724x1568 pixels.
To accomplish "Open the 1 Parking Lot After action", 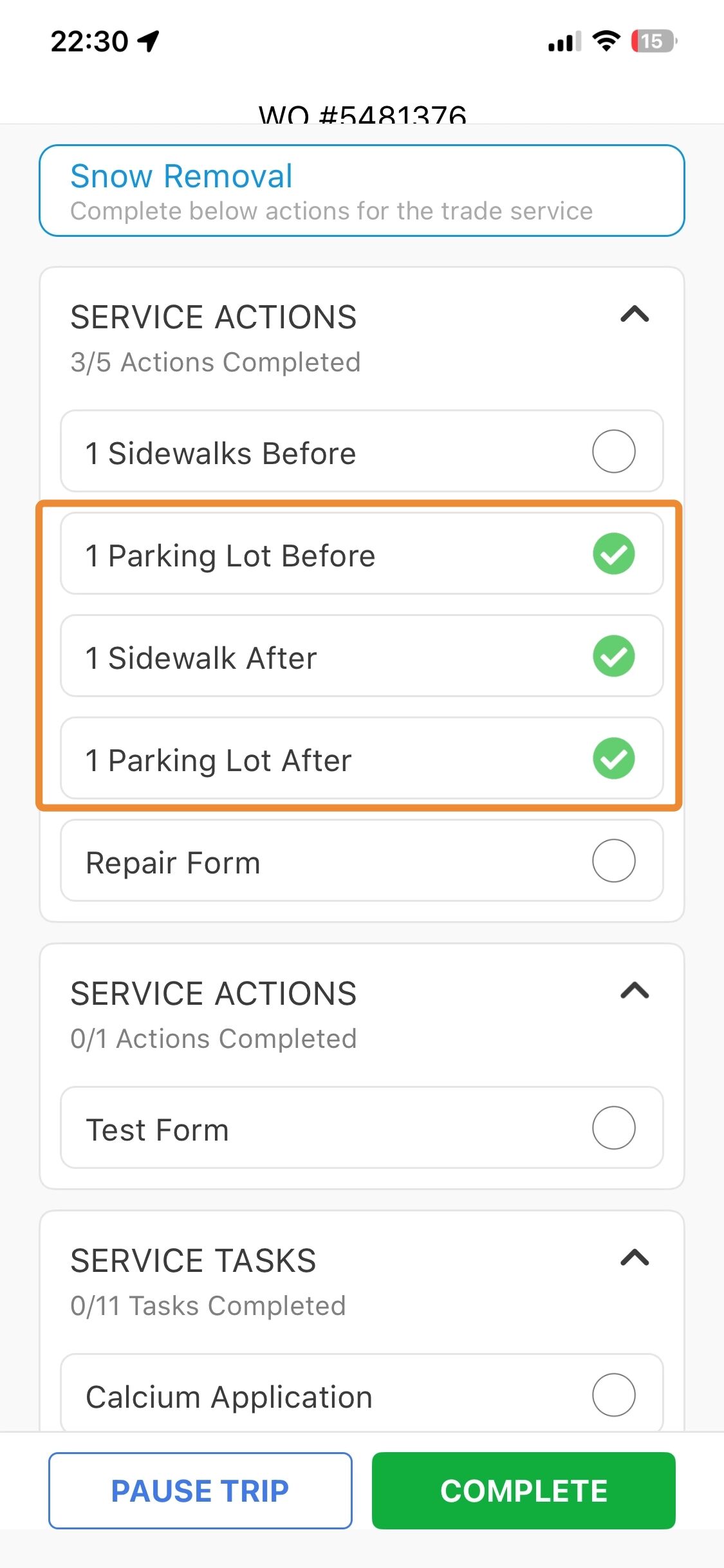I will pos(361,759).
